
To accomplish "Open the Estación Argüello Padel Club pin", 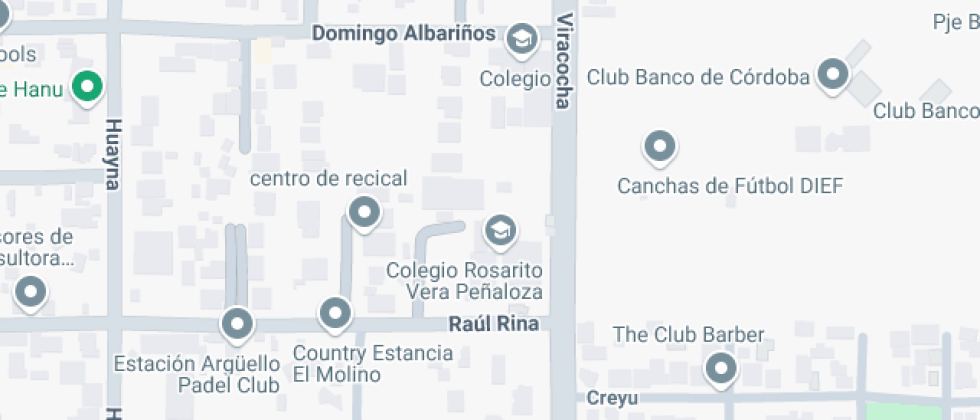I will coord(237,322).
